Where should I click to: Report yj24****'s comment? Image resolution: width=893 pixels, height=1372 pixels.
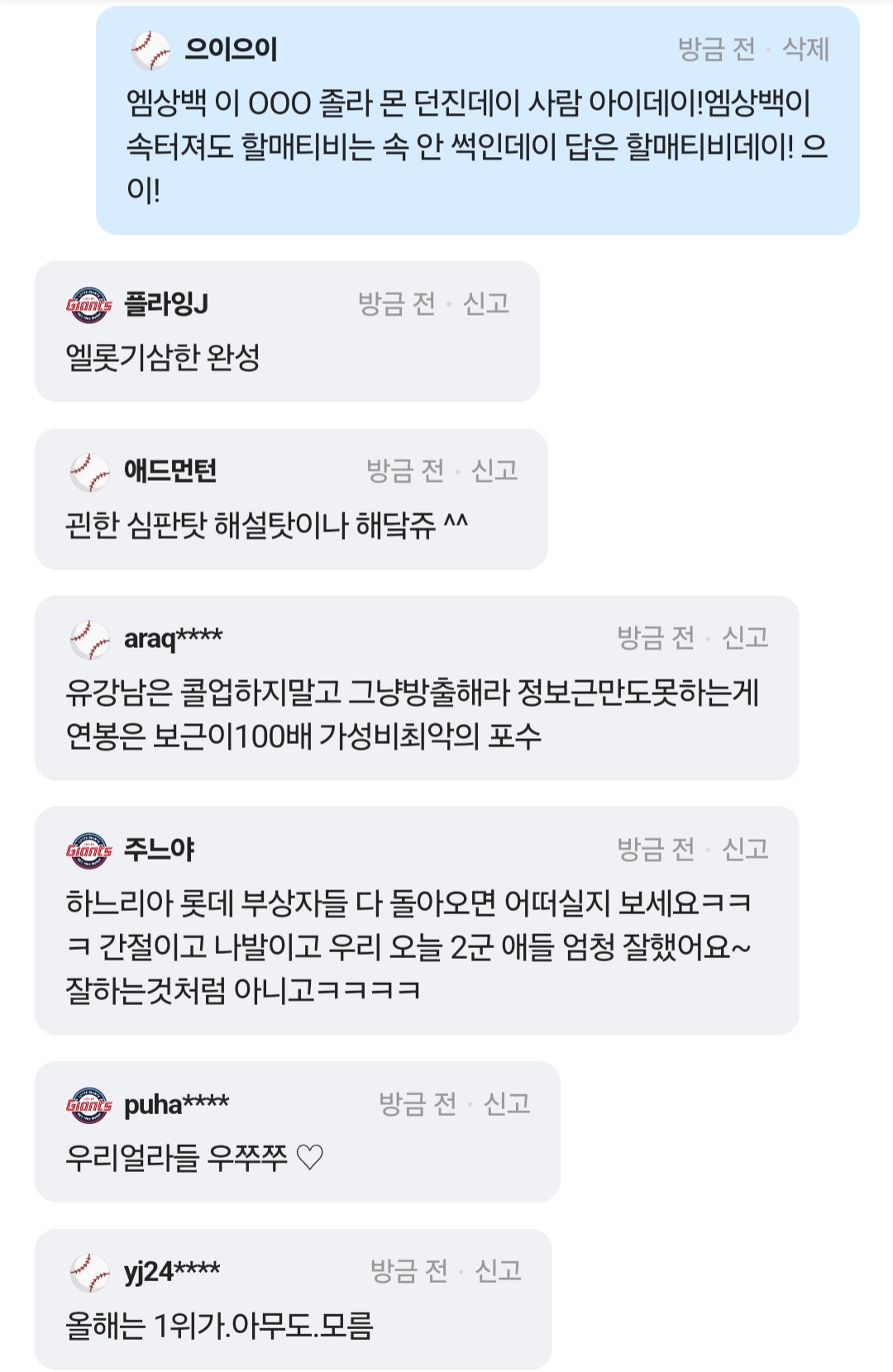[x=498, y=1271]
